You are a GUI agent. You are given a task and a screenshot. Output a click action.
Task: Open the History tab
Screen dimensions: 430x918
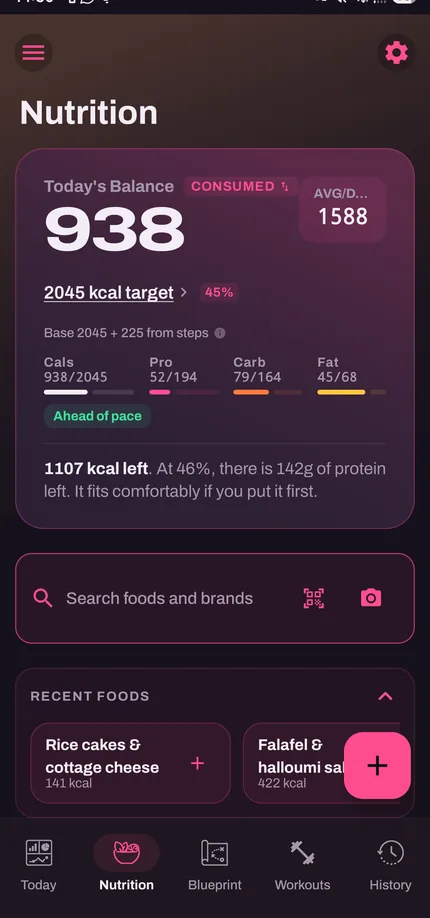coord(390,864)
